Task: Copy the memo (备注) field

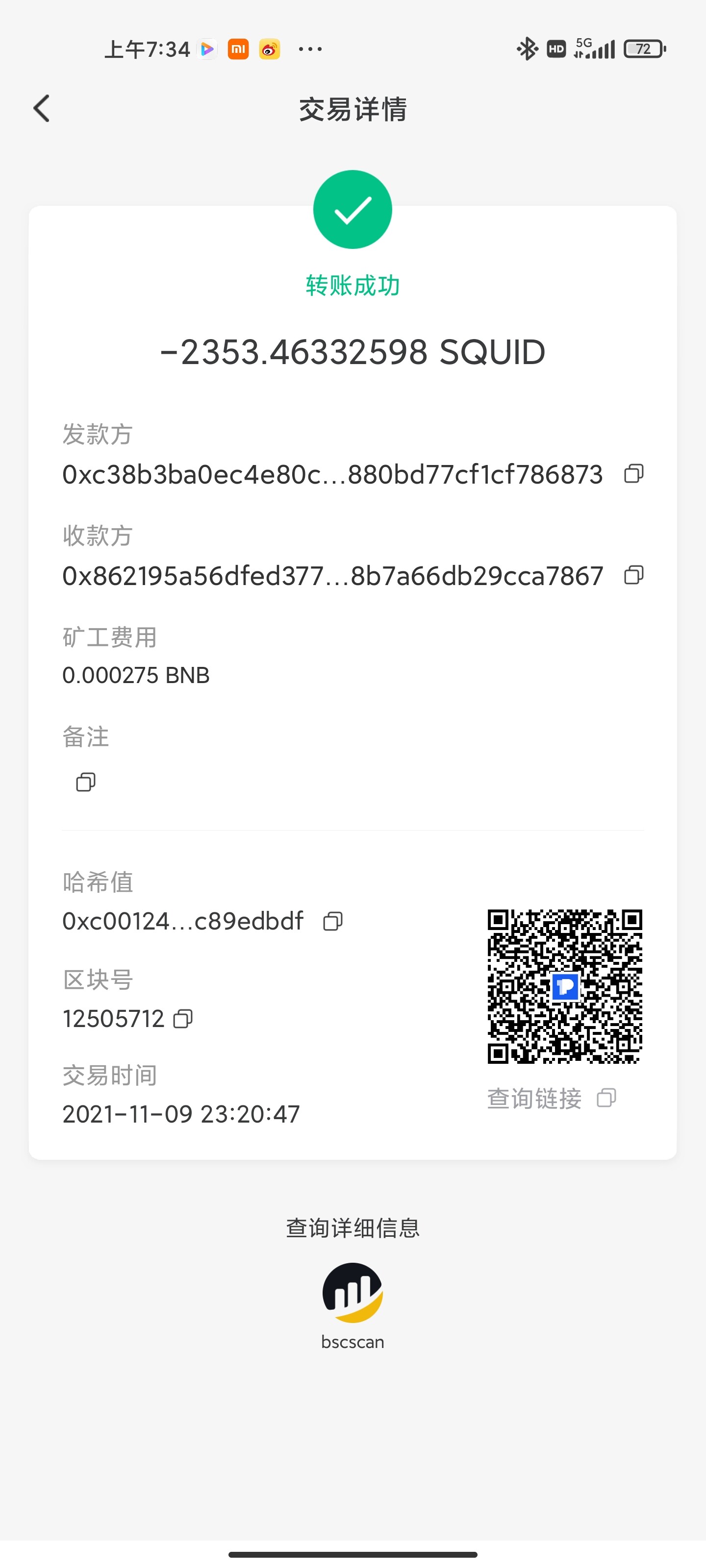Action: click(85, 782)
